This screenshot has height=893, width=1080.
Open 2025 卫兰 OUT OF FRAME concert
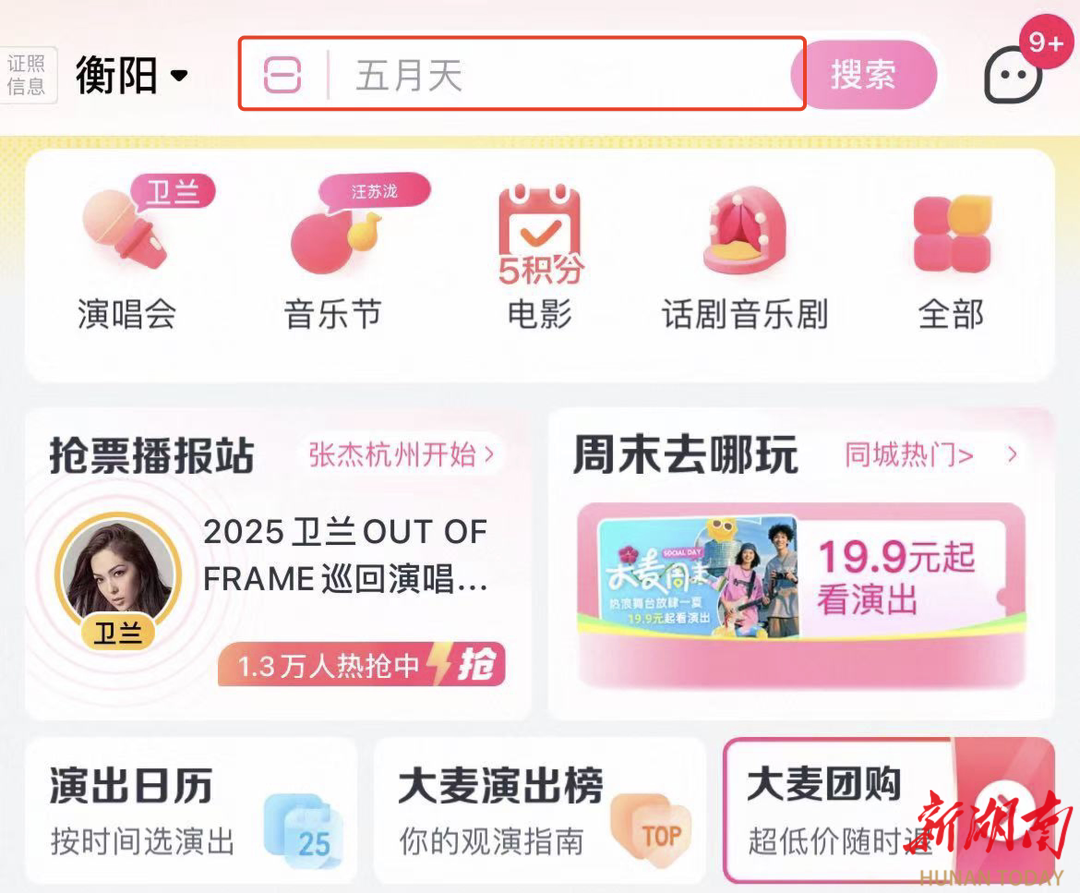click(x=345, y=555)
